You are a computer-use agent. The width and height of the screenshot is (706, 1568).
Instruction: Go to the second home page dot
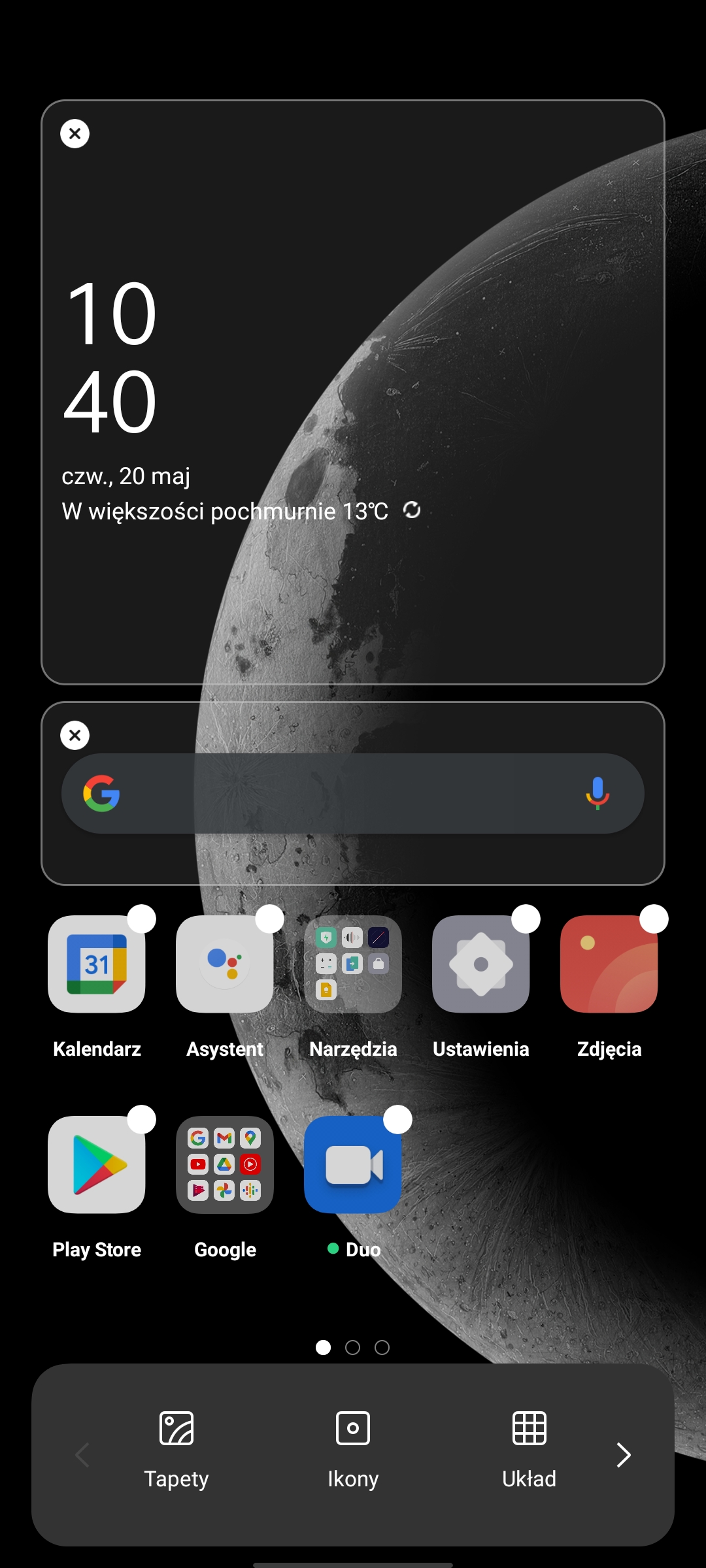click(x=353, y=1348)
